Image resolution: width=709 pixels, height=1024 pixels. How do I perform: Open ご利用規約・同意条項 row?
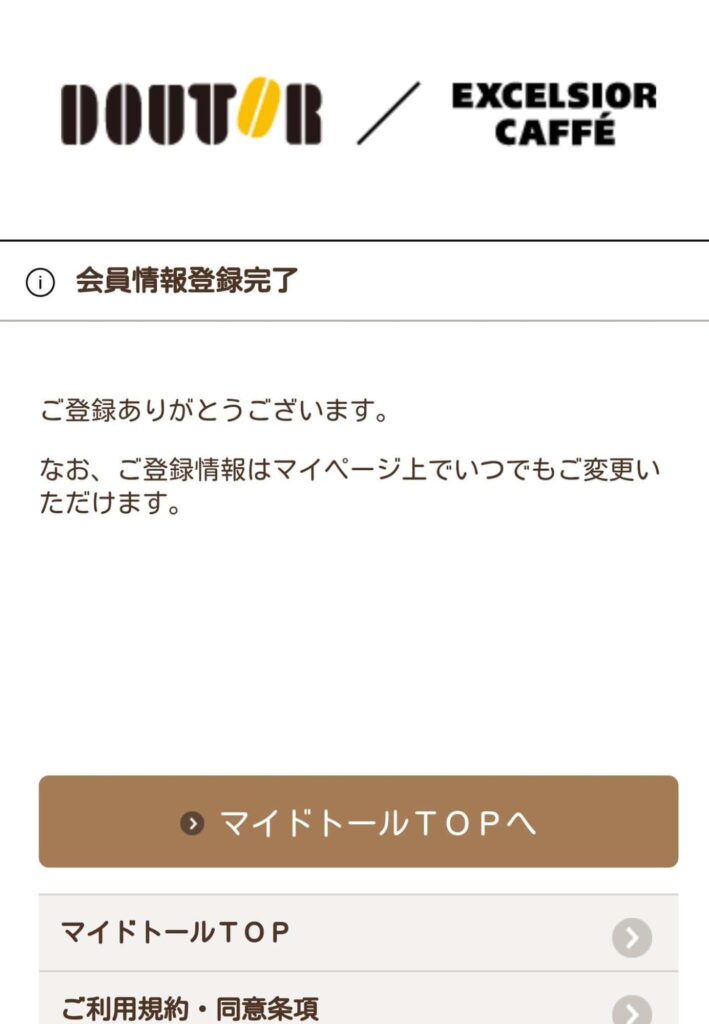[x=358, y=1003]
